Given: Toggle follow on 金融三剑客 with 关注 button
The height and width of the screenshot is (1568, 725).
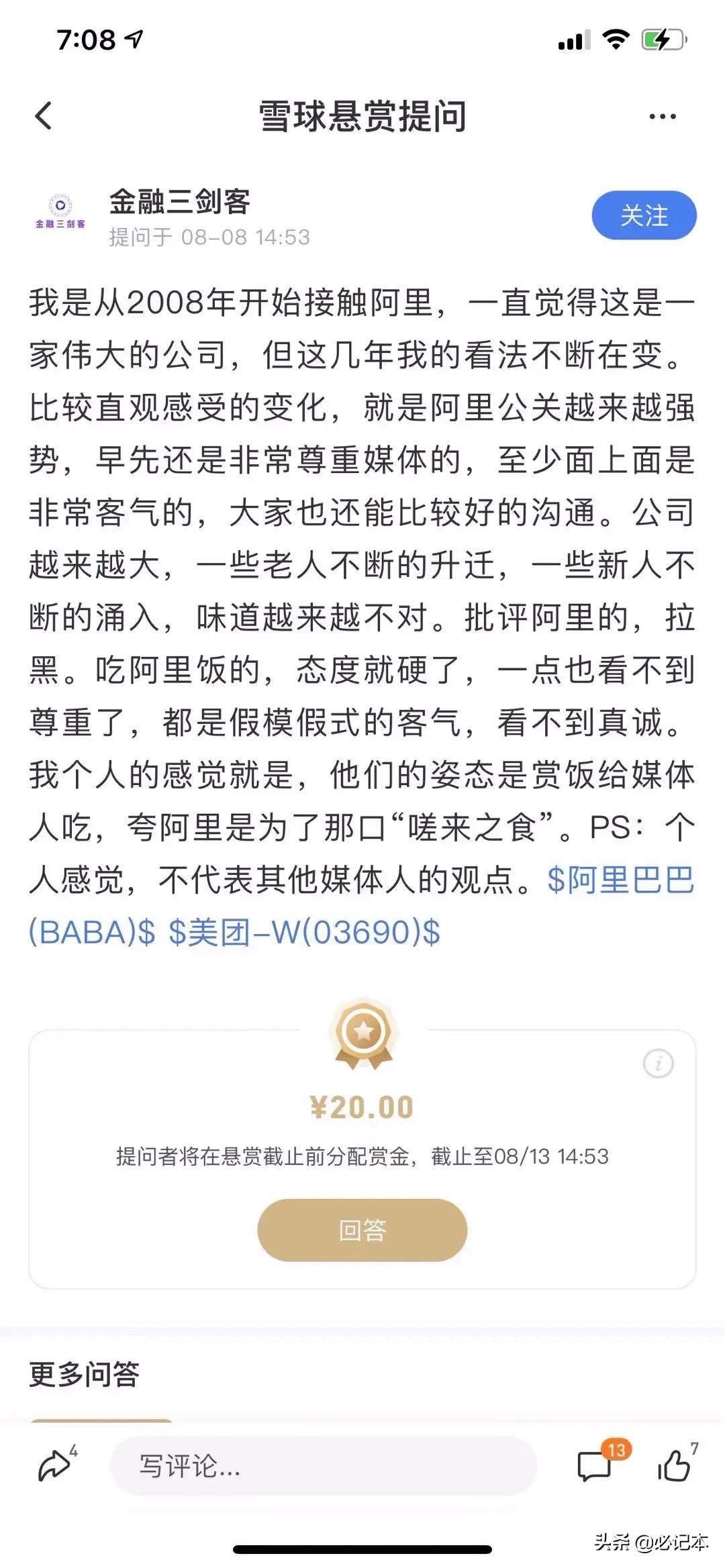Looking at the screenshot, I should pos(643,215).
